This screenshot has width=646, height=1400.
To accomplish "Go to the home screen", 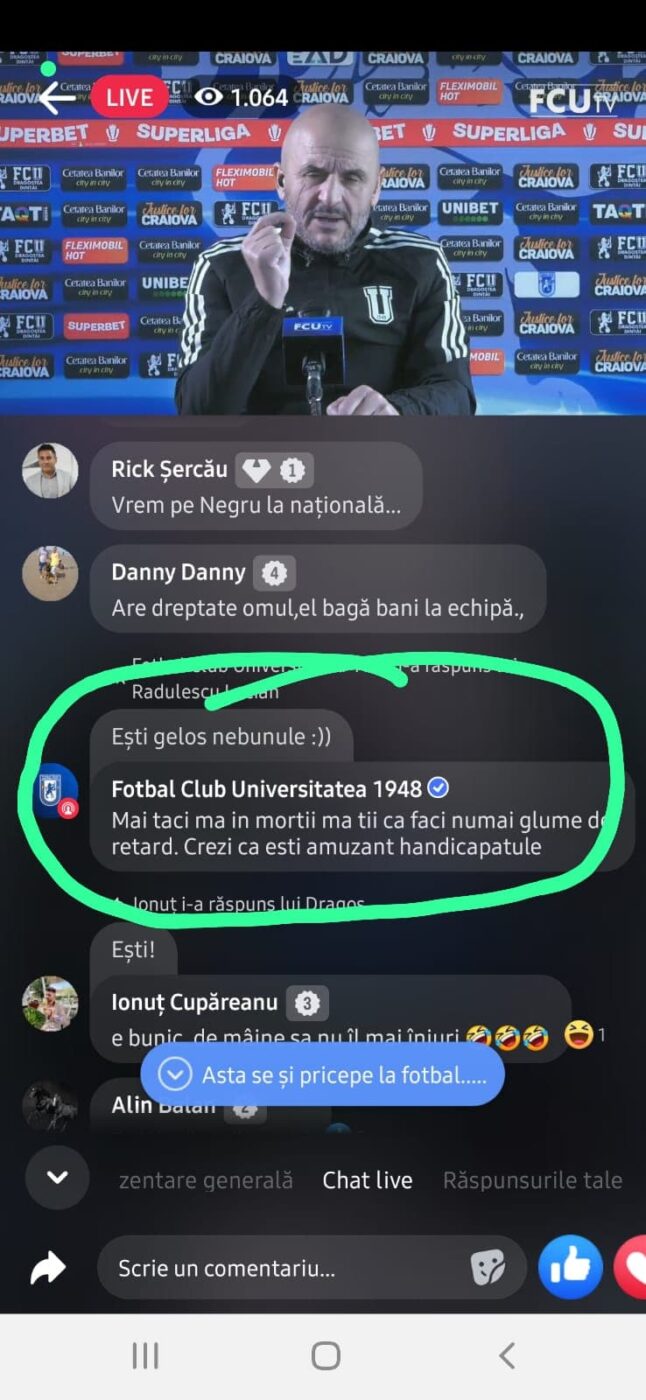I will tap(326, 1356).
